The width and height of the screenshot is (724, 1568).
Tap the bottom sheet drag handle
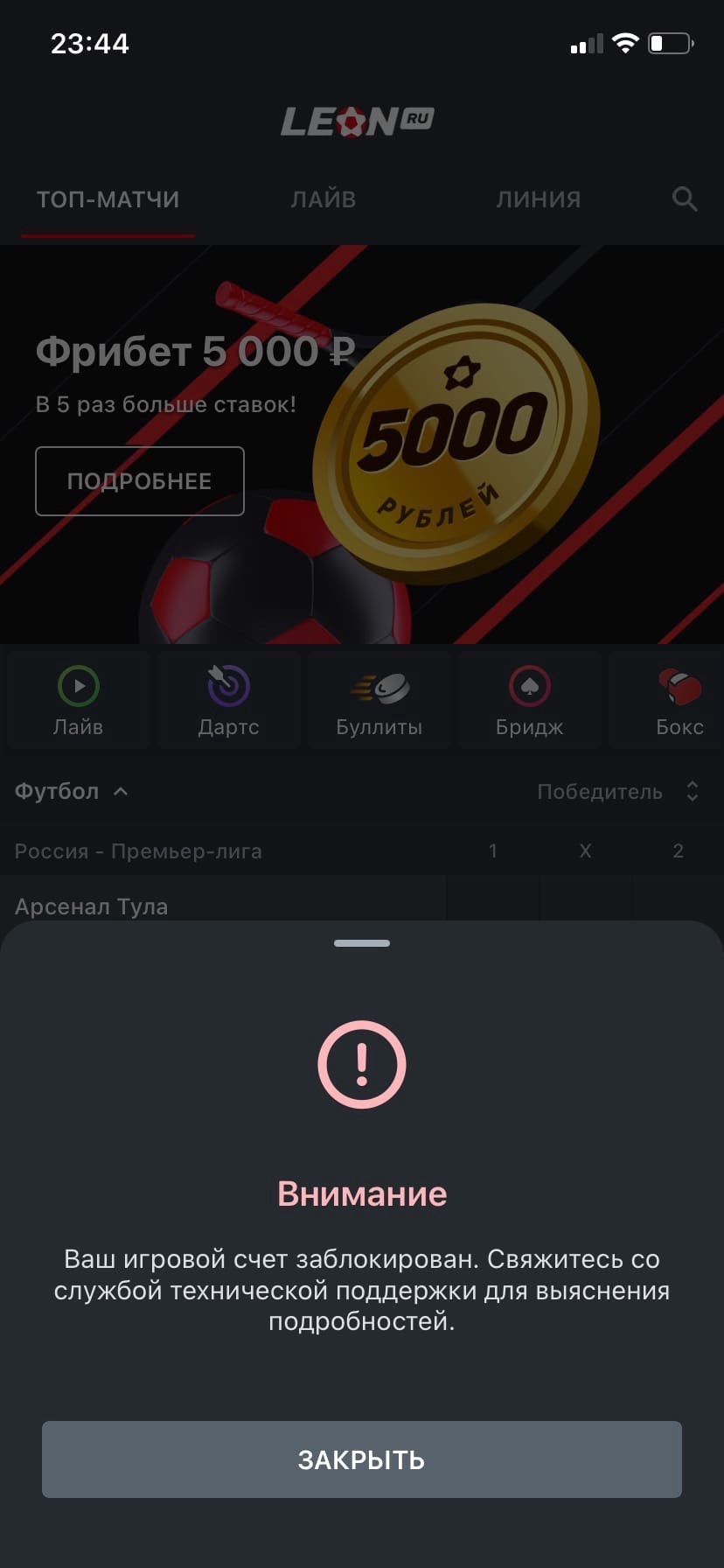click(x=361, y=943)
